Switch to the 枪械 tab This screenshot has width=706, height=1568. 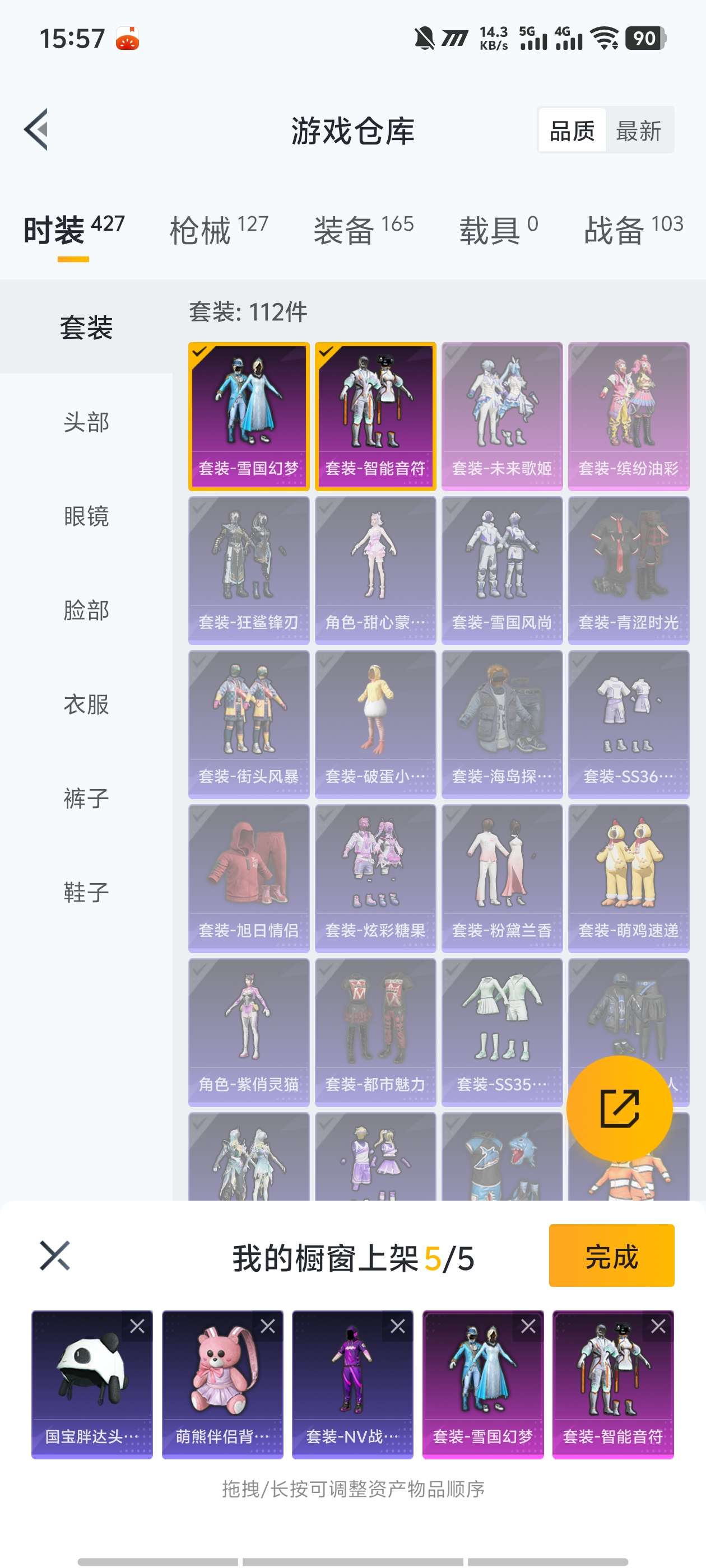point(218,231)
